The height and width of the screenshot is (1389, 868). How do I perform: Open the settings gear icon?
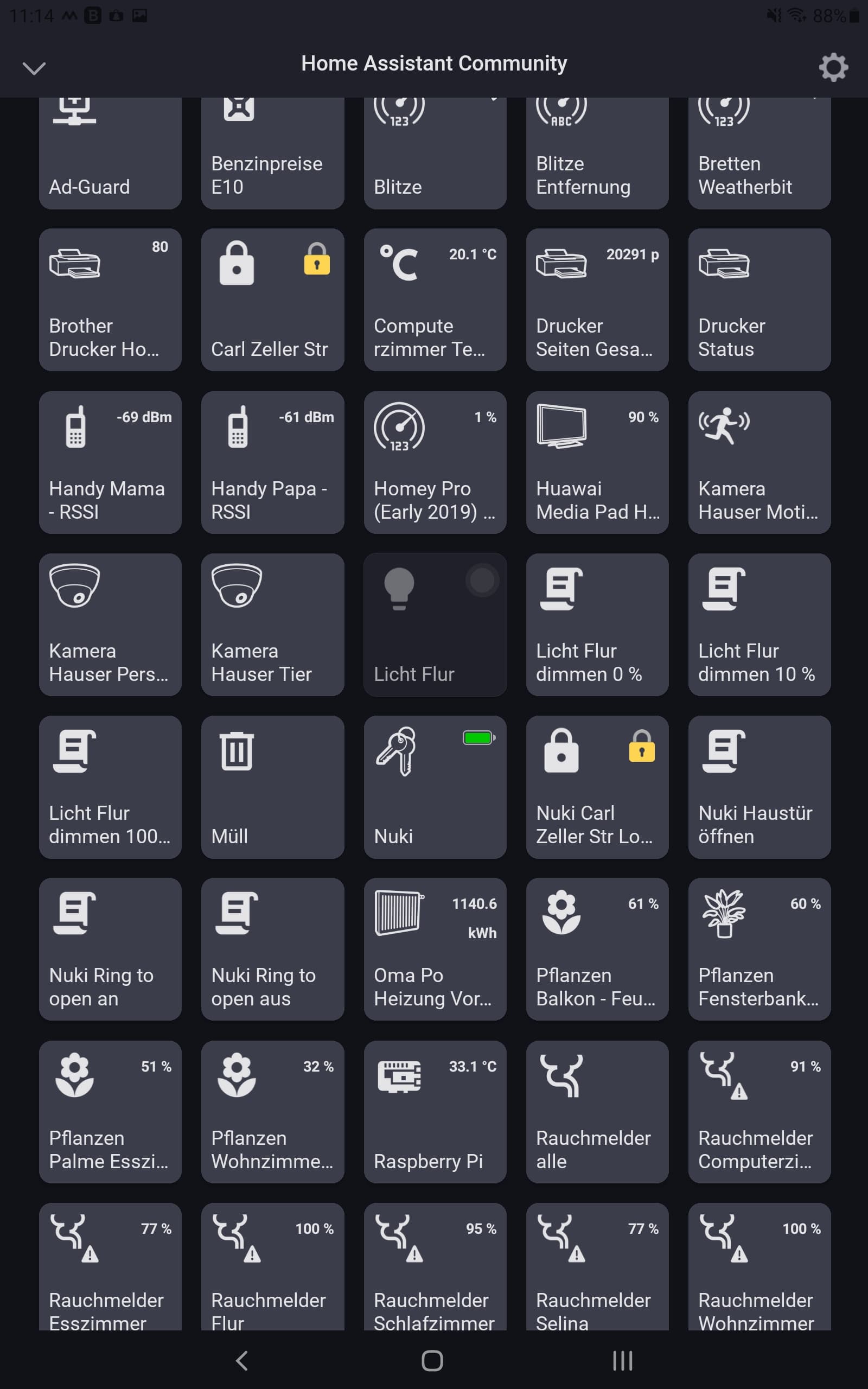[x=833, y=68]
